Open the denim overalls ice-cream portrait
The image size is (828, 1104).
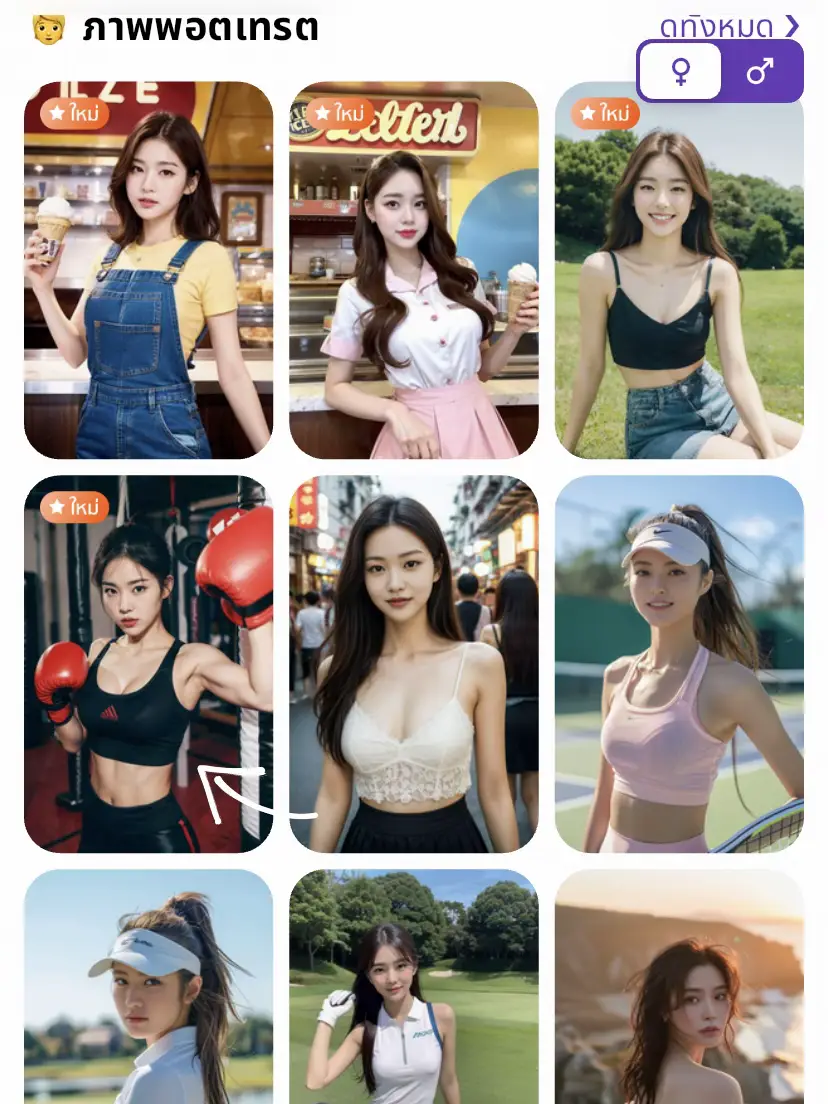pyautogui.click(x=150, y=270)
